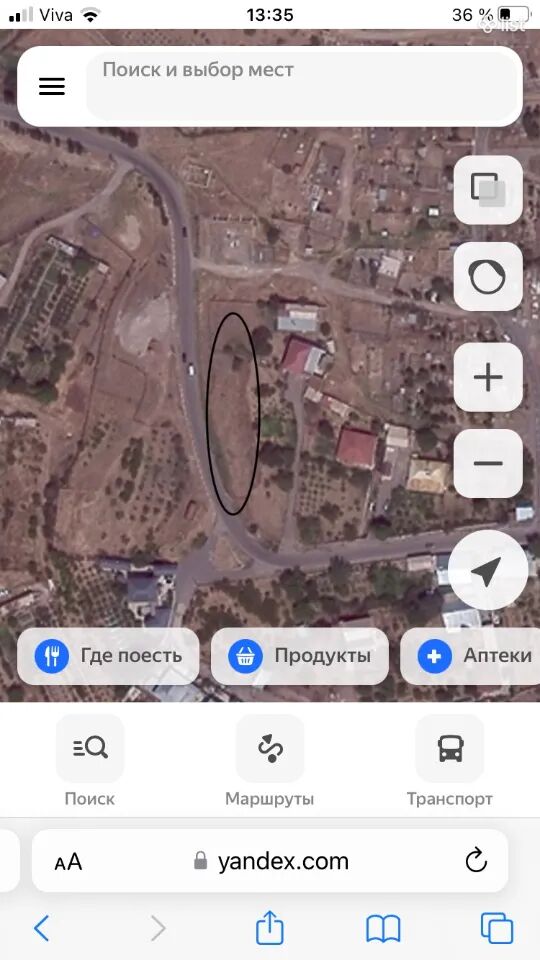This screenshot has width=540, height=960.
Task: Zoom in with the plus button
Action: tap(488, 377)
